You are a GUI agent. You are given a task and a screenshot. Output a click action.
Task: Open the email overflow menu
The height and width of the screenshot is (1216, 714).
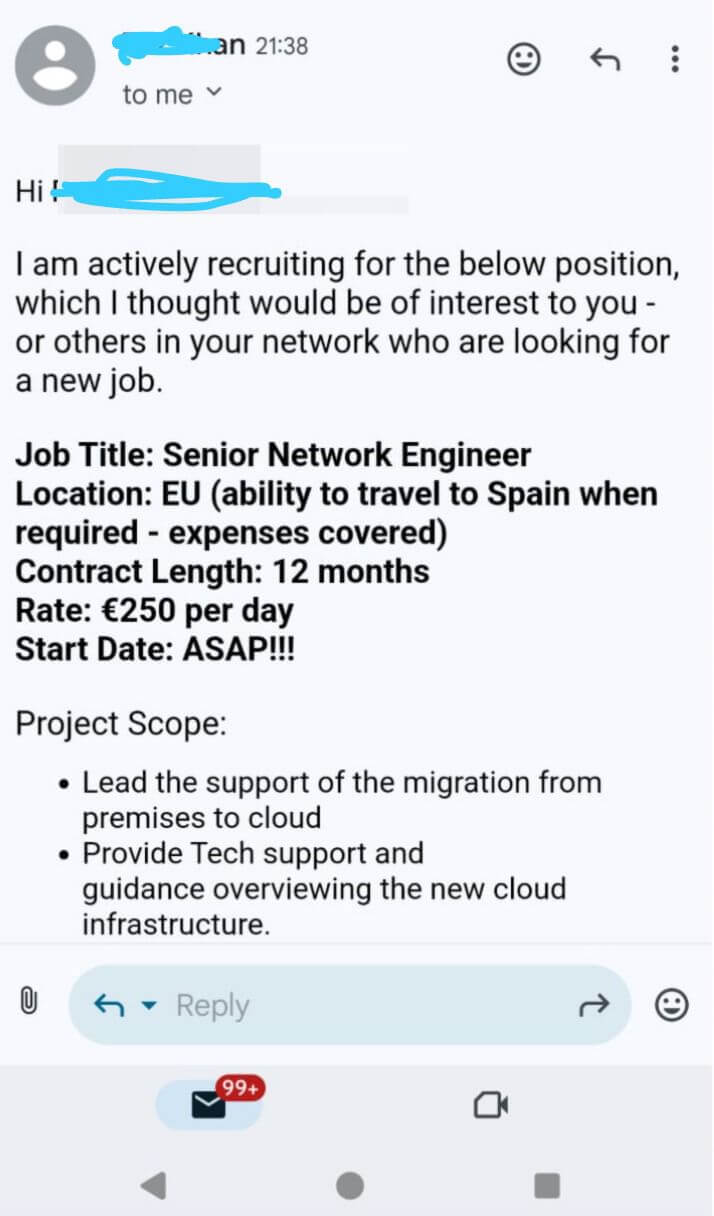pos(675,59)
